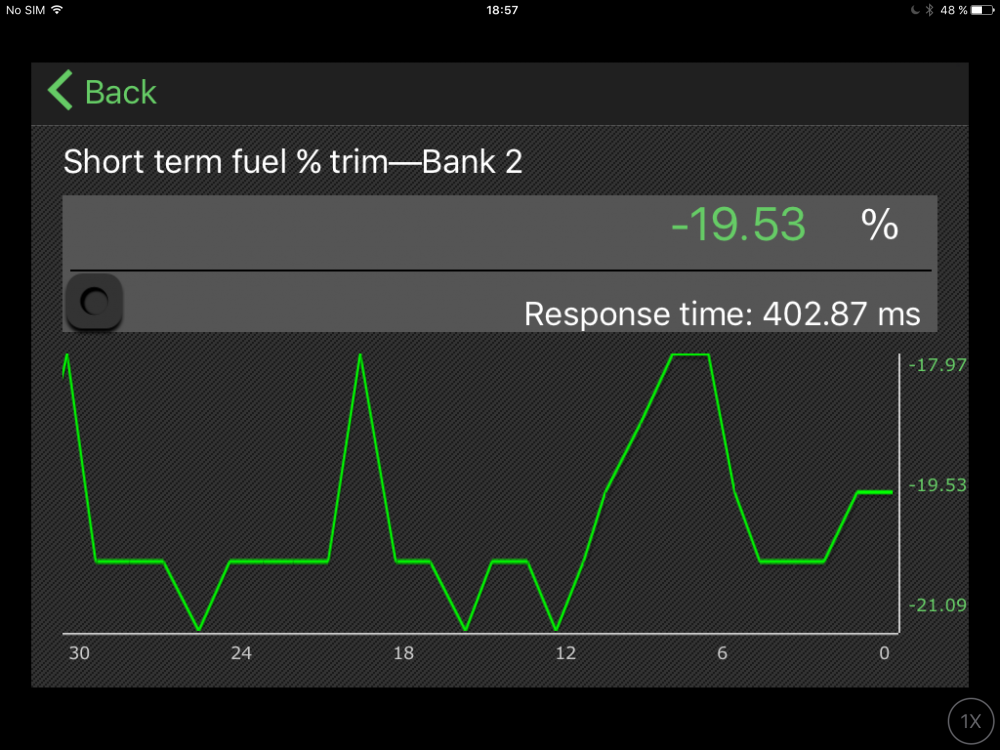1000x750 pixels.
Task: Go back to the previous screen
Action: click(x=102, y=92)
